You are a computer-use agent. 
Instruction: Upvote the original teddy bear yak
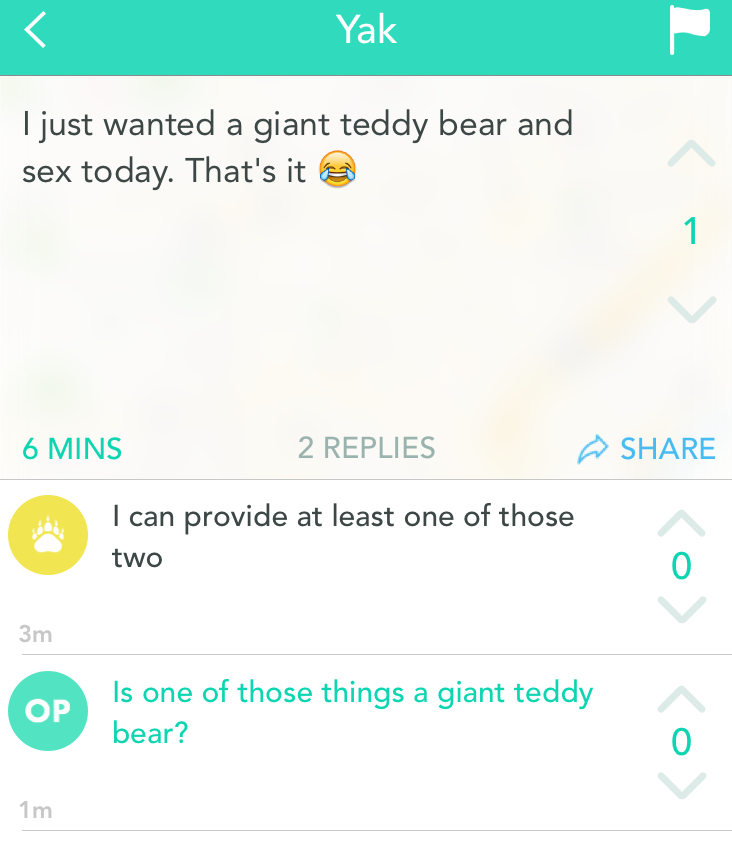click(691, 153)
